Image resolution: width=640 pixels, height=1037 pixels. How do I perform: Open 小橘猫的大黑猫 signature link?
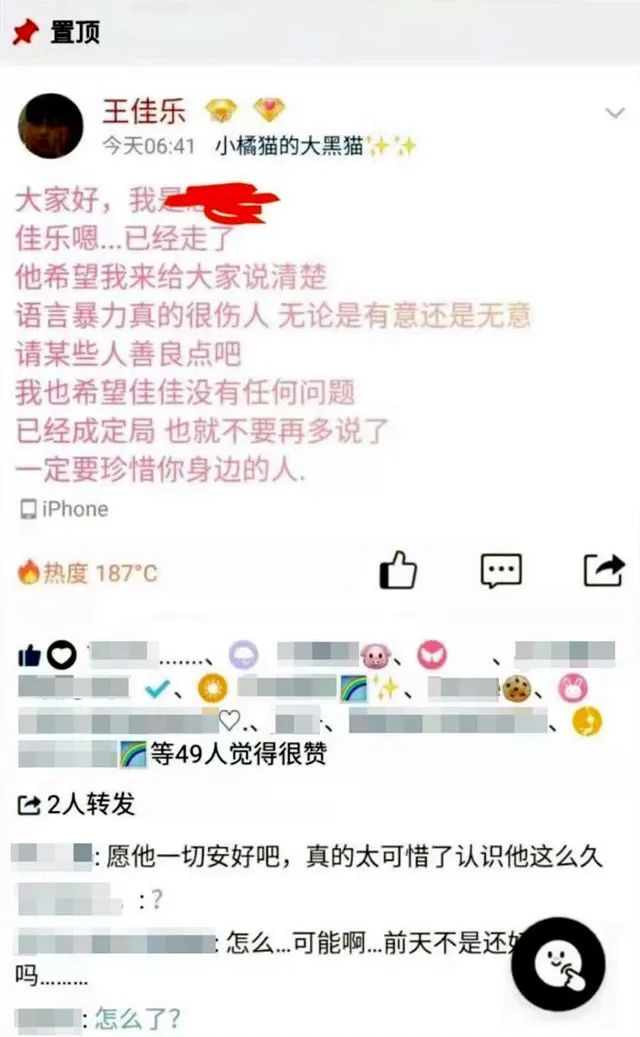[291, 146]
